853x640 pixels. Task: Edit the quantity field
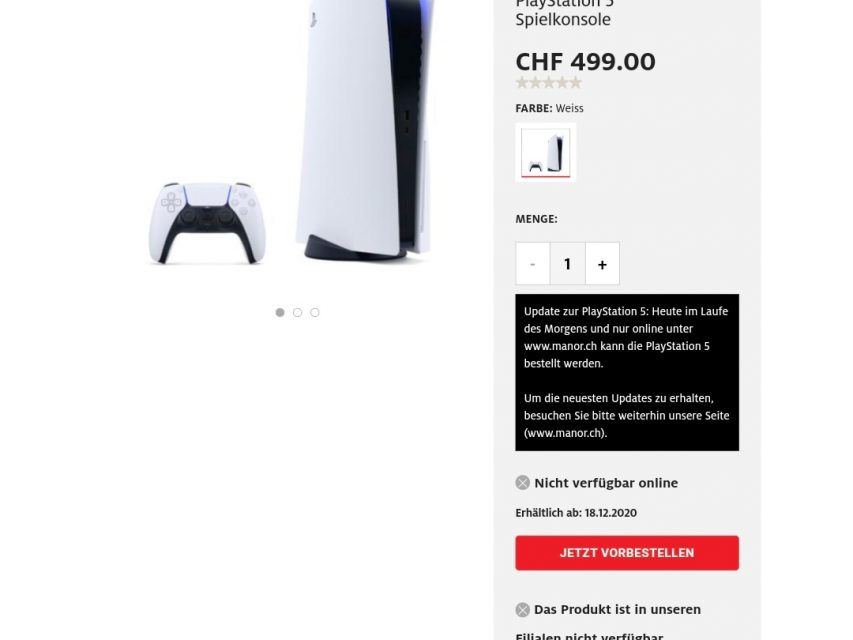tap(567, 264)
